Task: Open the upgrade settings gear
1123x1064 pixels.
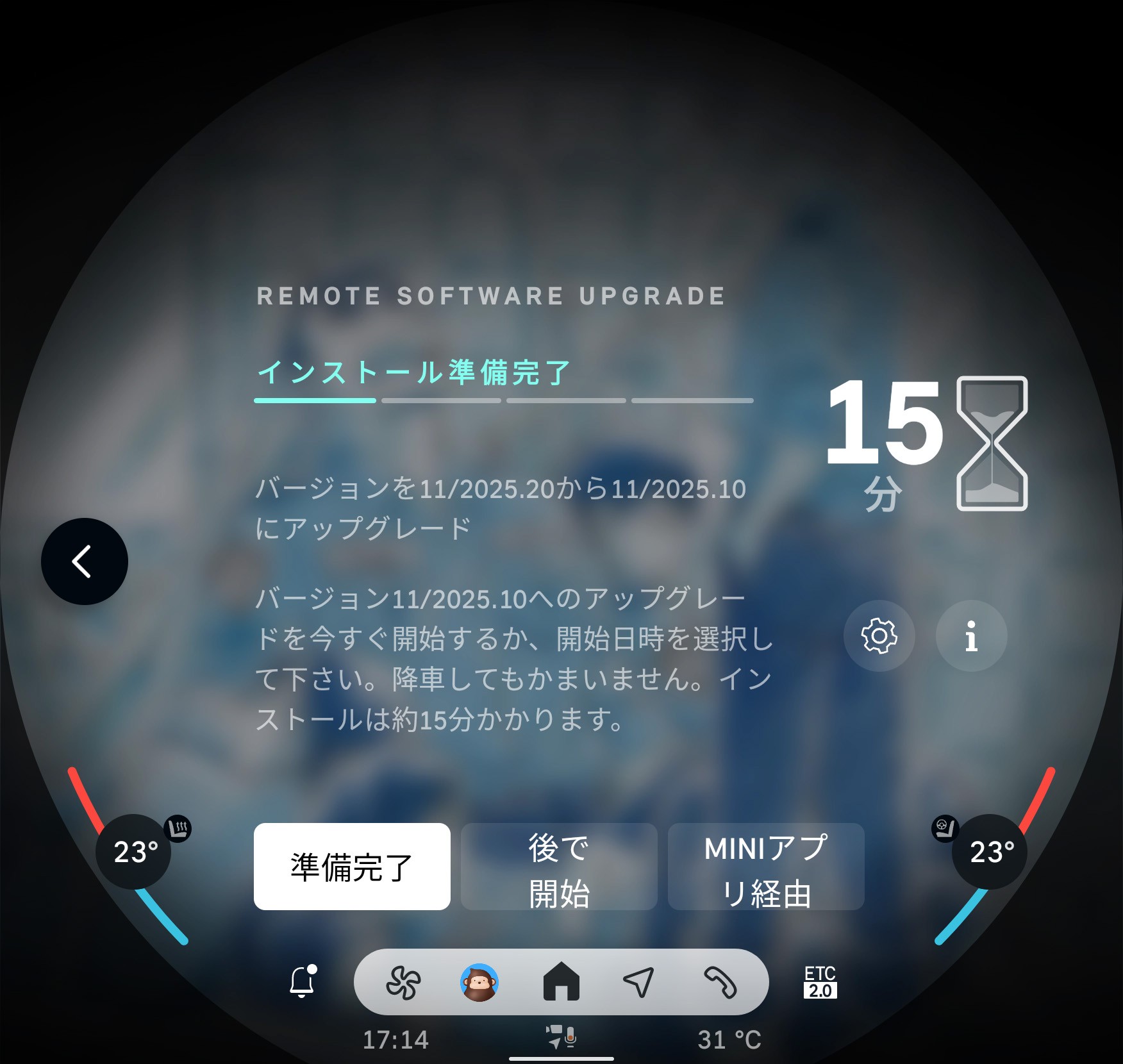Action: pos(879,636)
